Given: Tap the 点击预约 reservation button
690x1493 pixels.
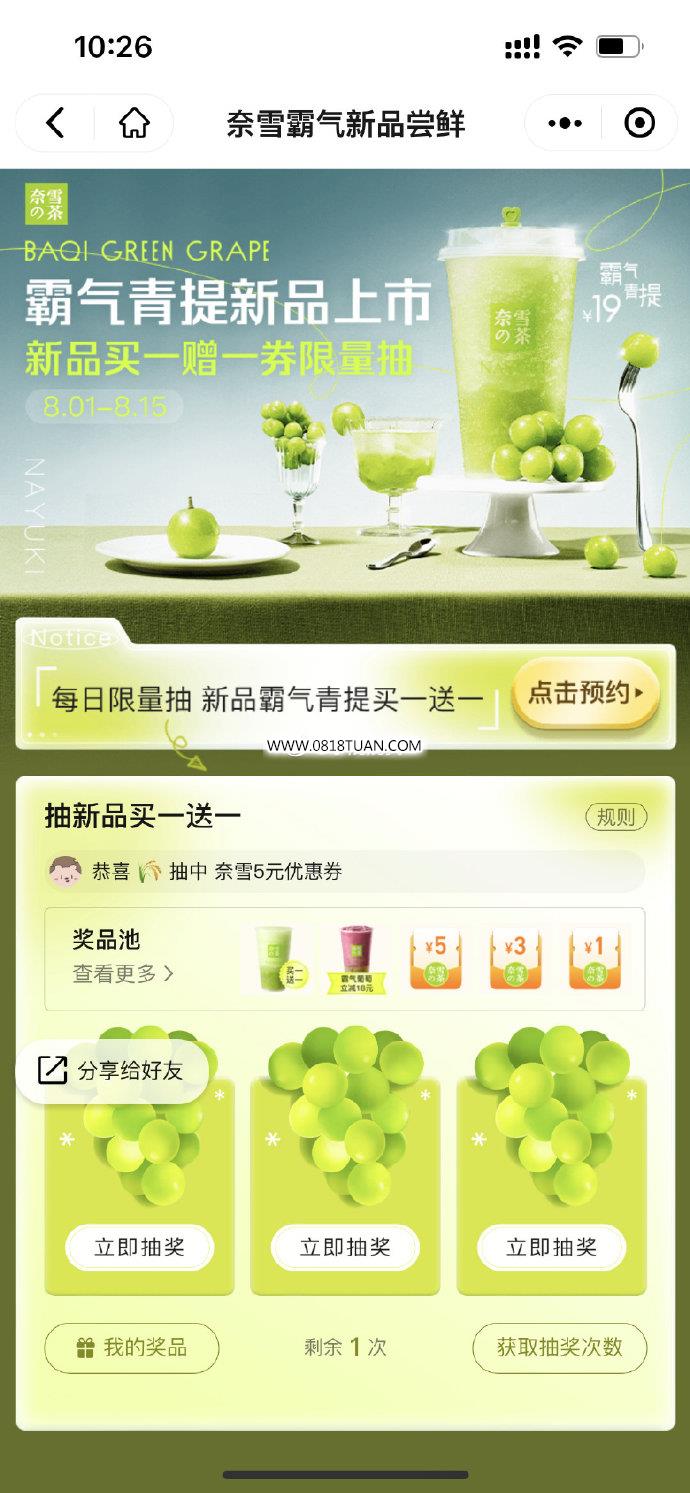Looking at the screenshot, I should coord(586,693).
